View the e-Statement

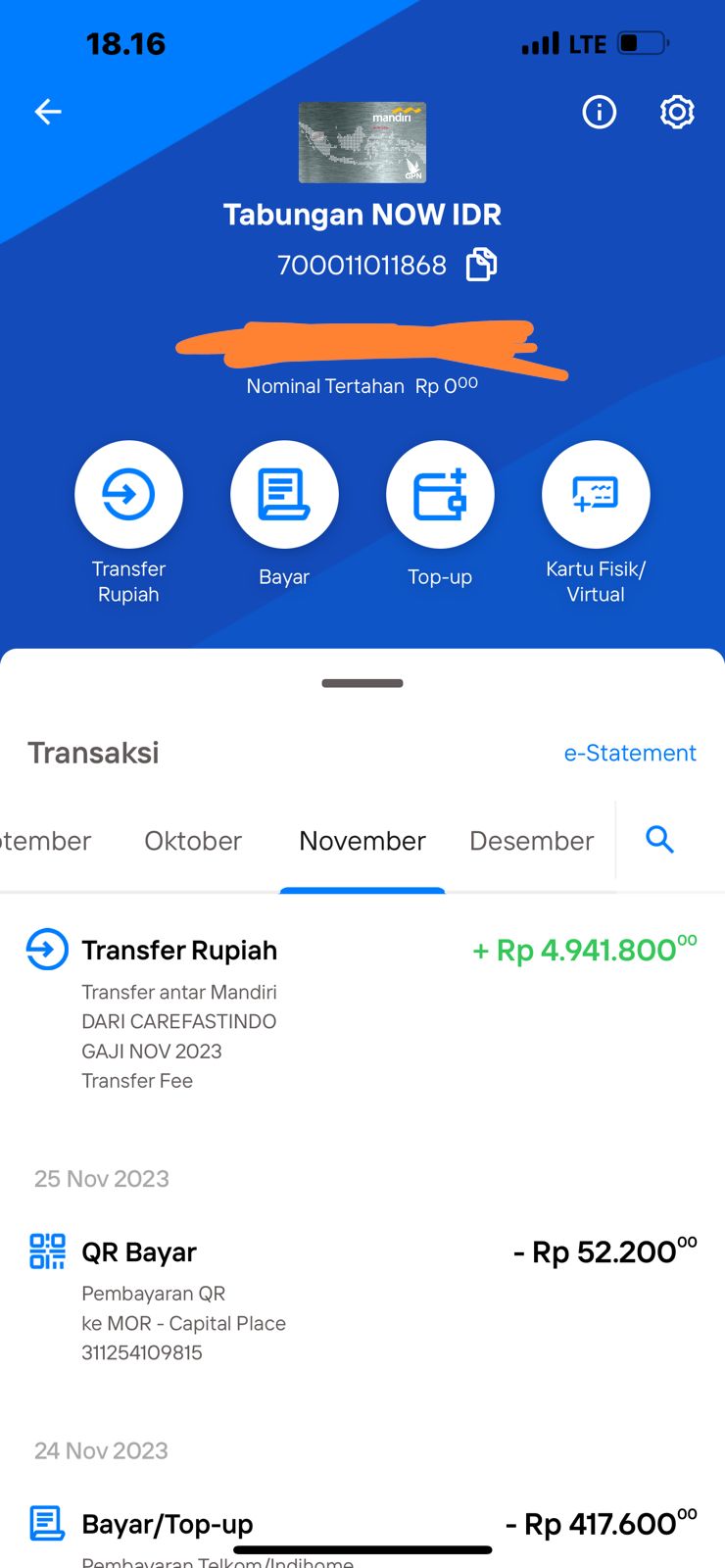[630, 753]
